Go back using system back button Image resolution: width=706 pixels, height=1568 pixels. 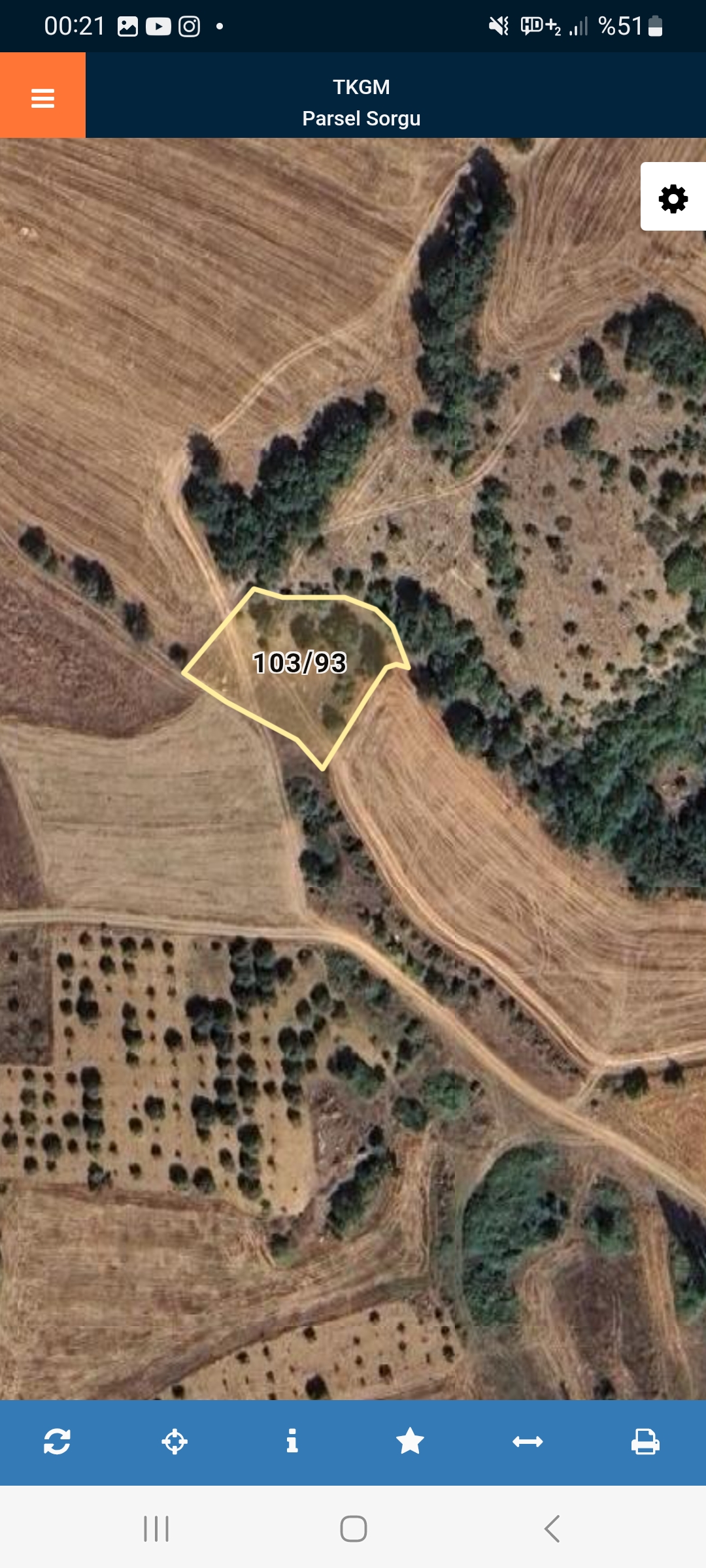pos(552,1529)
